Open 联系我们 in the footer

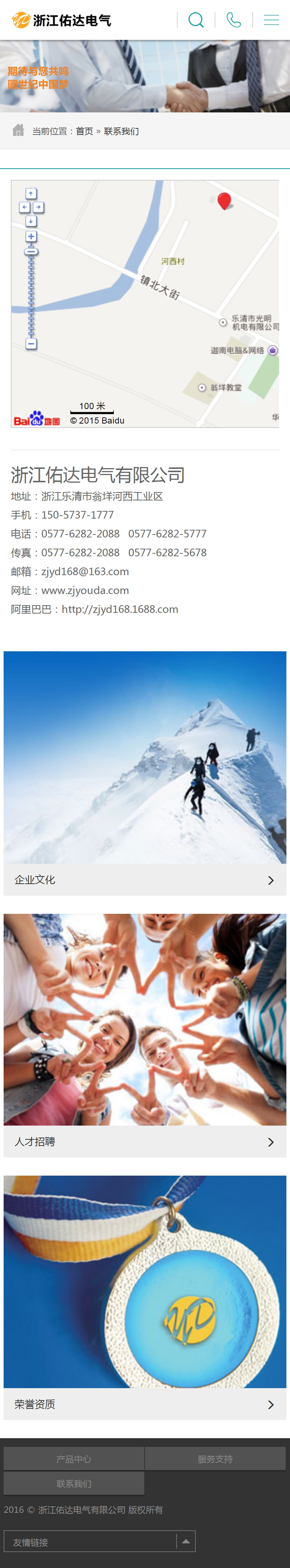point(73,1483)
